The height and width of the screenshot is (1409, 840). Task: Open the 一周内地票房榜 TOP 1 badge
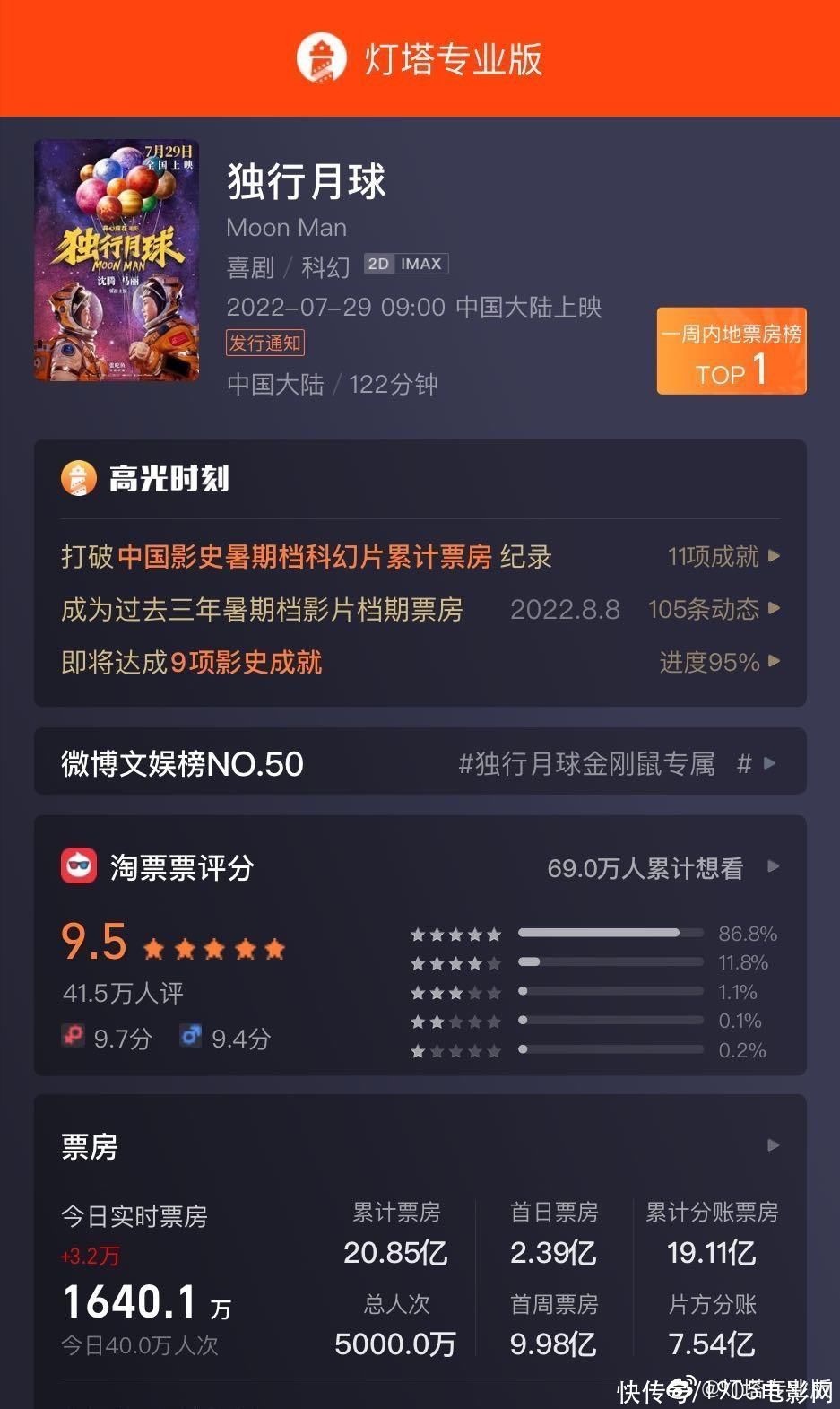click(731, 351)
